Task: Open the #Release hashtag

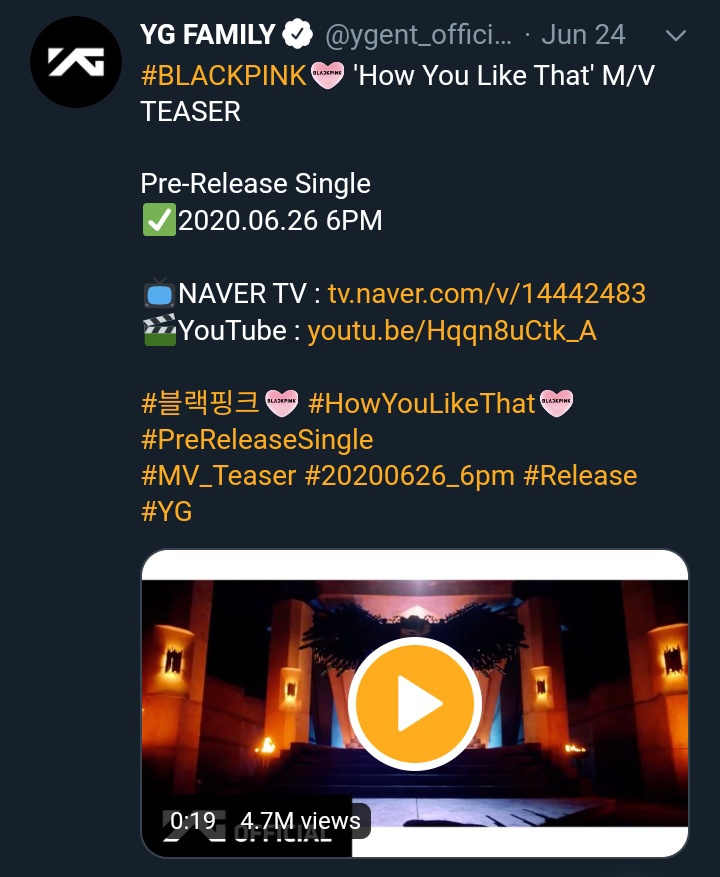Action: [580, 476]
